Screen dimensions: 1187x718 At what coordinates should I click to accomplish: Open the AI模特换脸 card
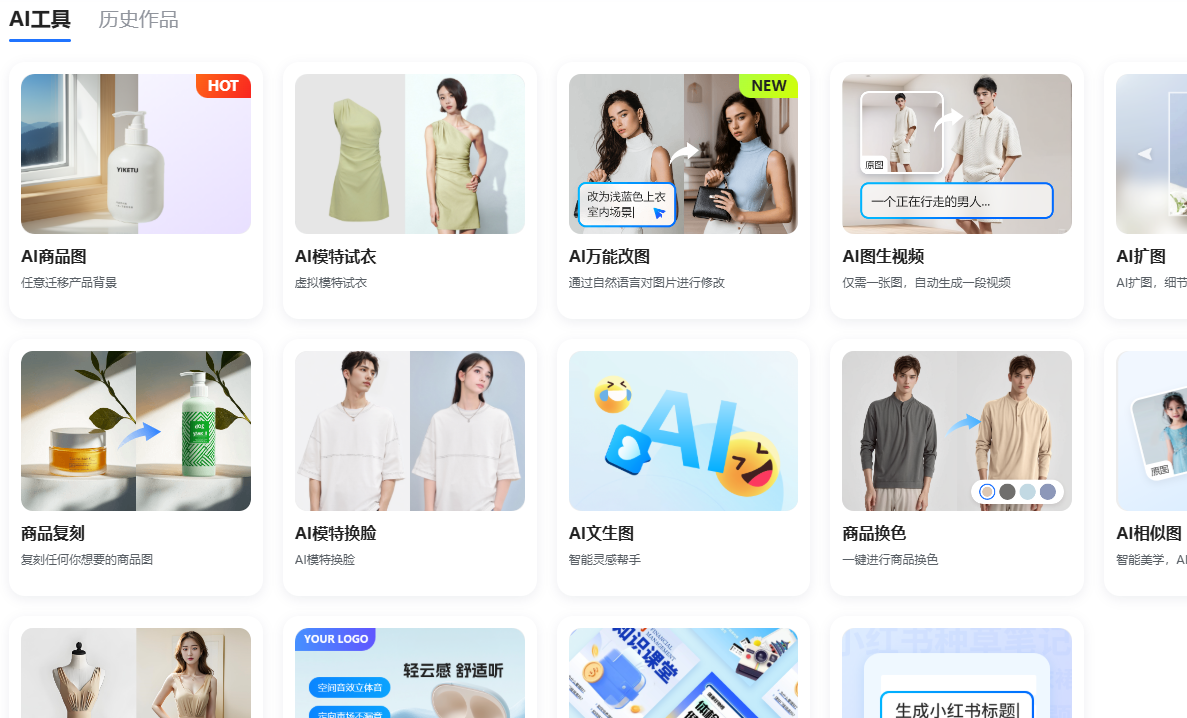click(409, 432)
